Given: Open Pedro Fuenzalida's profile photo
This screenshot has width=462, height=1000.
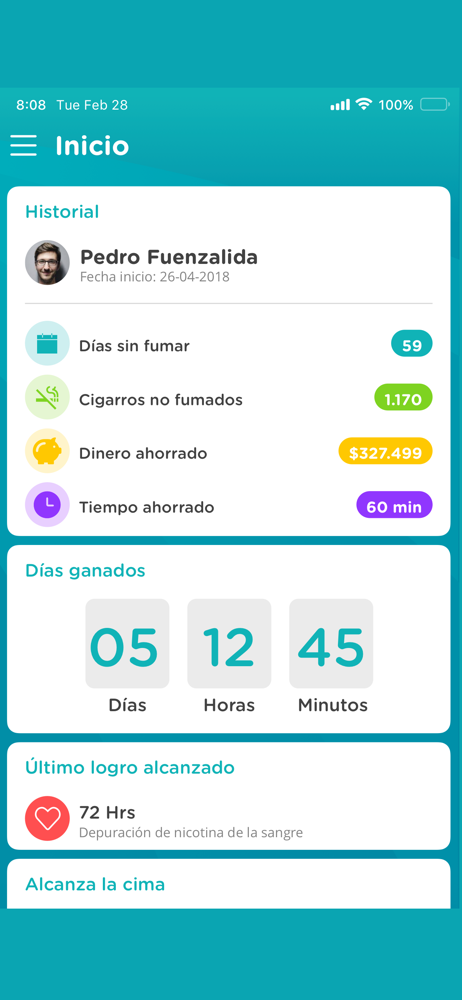Looking at the screenshot, I should [47, 263].
